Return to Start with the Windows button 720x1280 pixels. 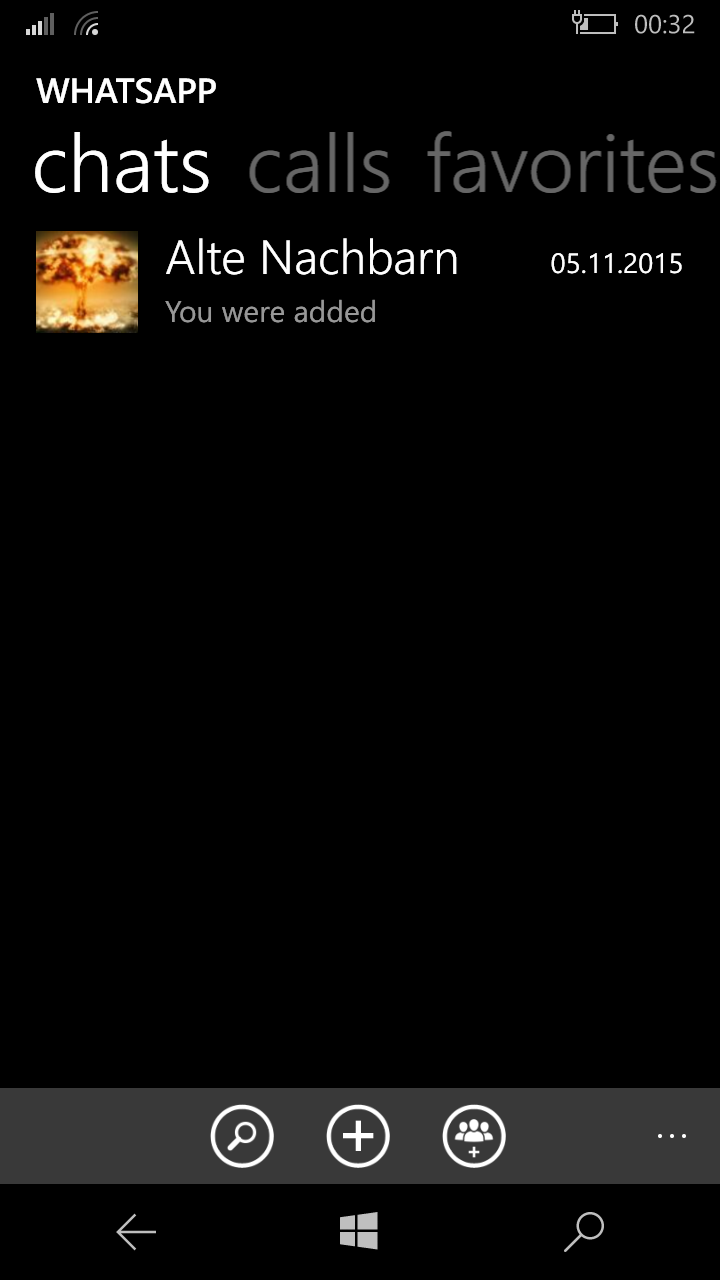point(359,1232)
